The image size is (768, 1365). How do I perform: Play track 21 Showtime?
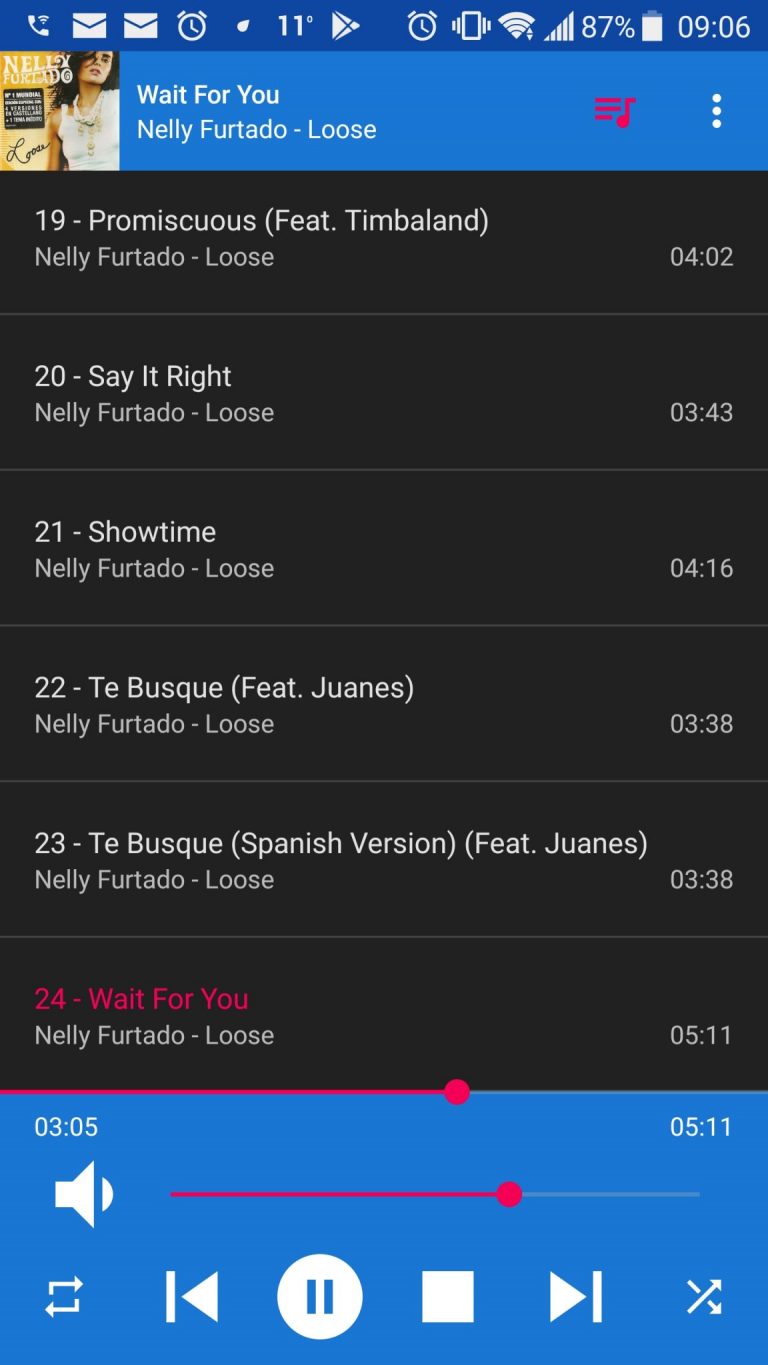click(x=384, y=549)
